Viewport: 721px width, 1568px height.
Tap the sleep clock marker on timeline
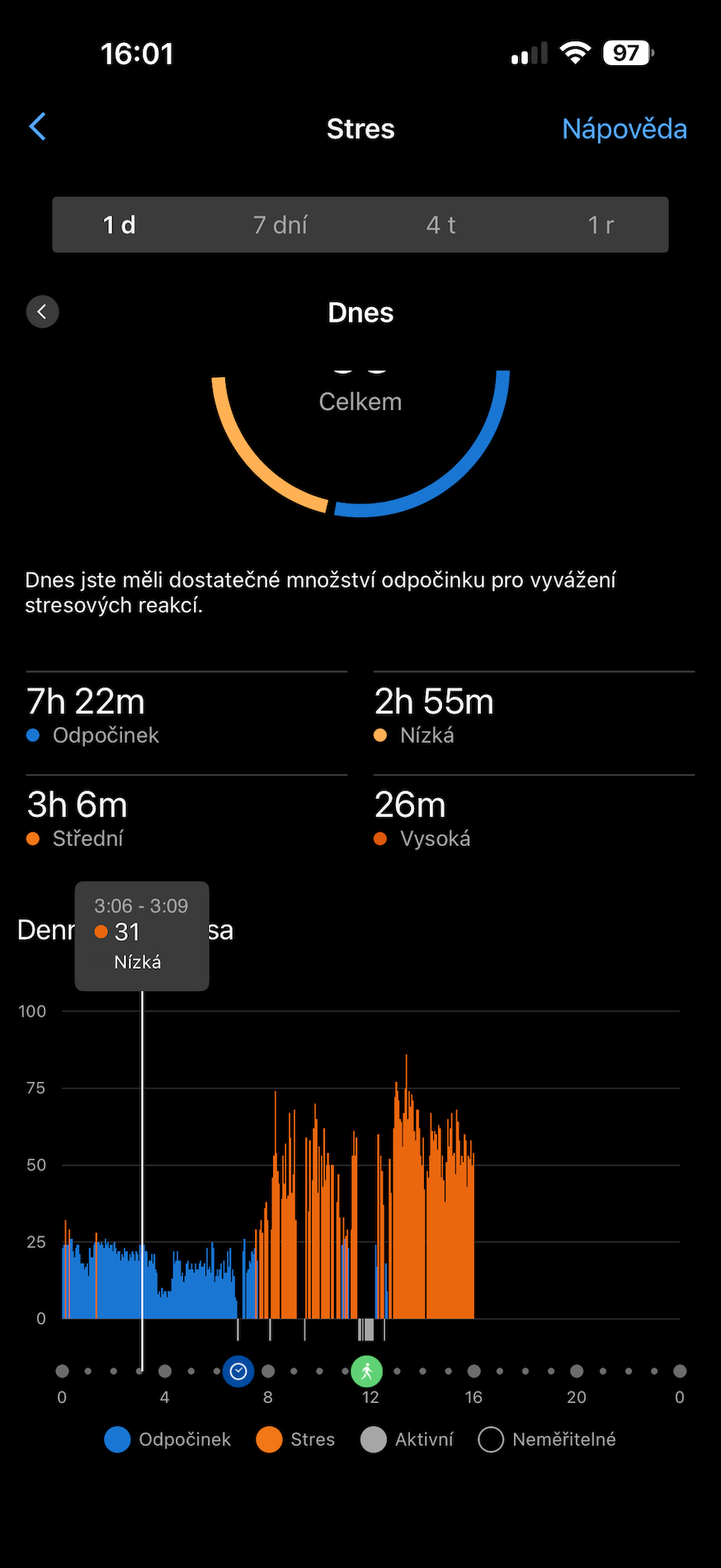238,1371
